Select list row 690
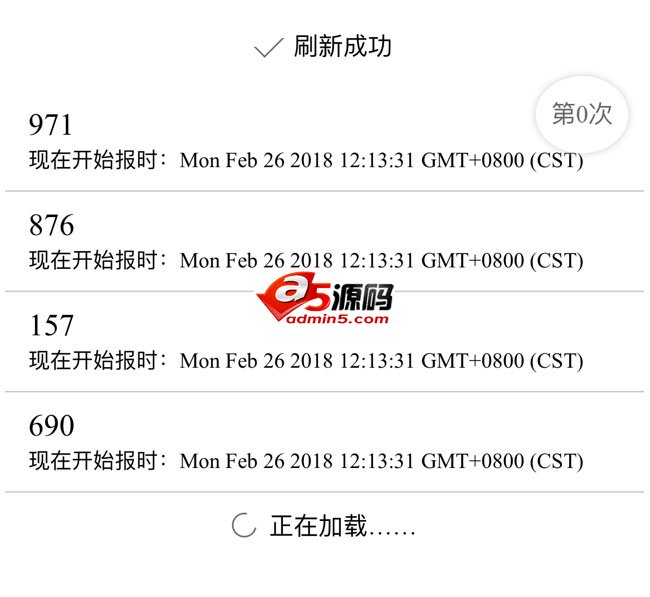The image size is (650, 597). point(300,442)
